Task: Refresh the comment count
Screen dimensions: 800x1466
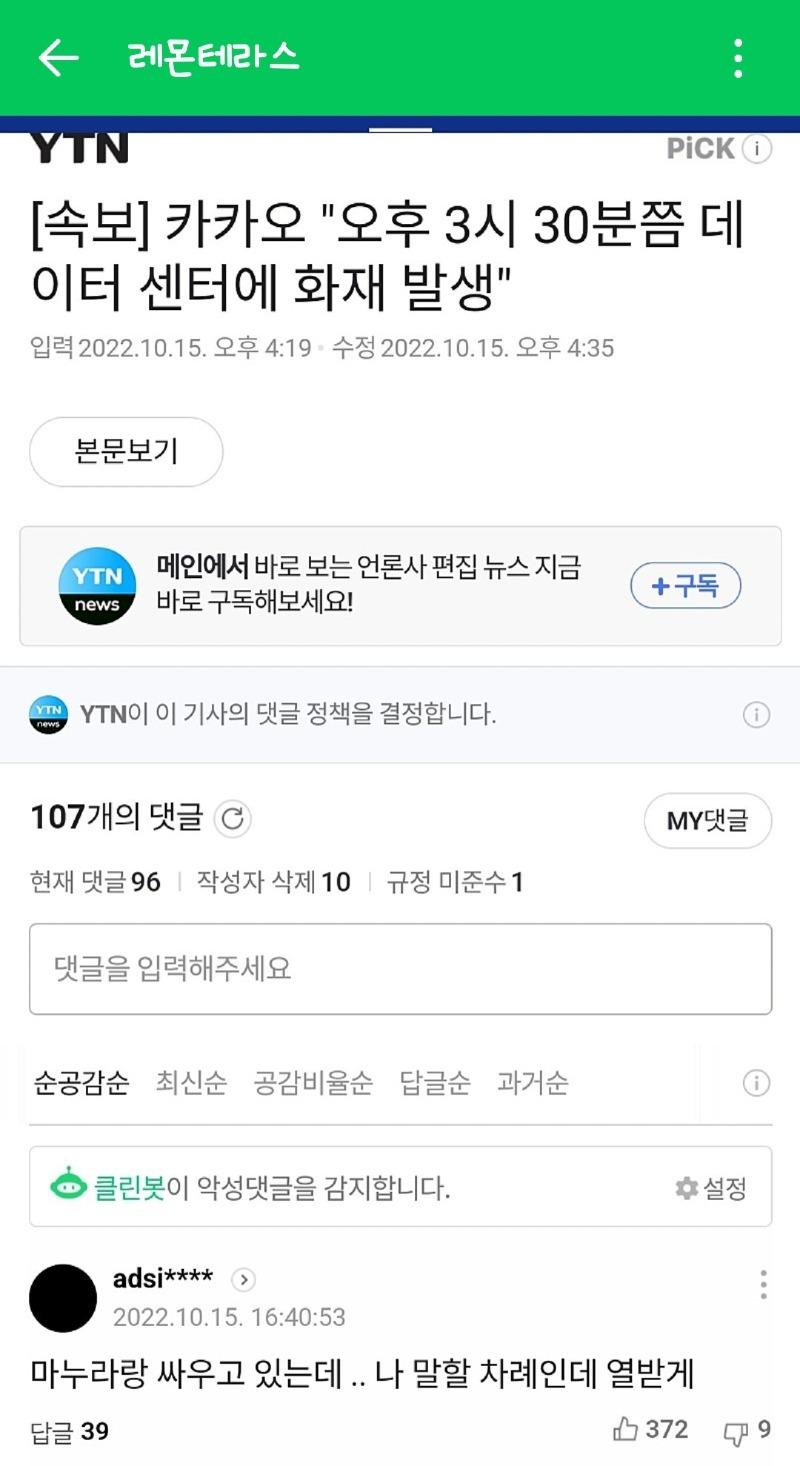Action: 232,819
